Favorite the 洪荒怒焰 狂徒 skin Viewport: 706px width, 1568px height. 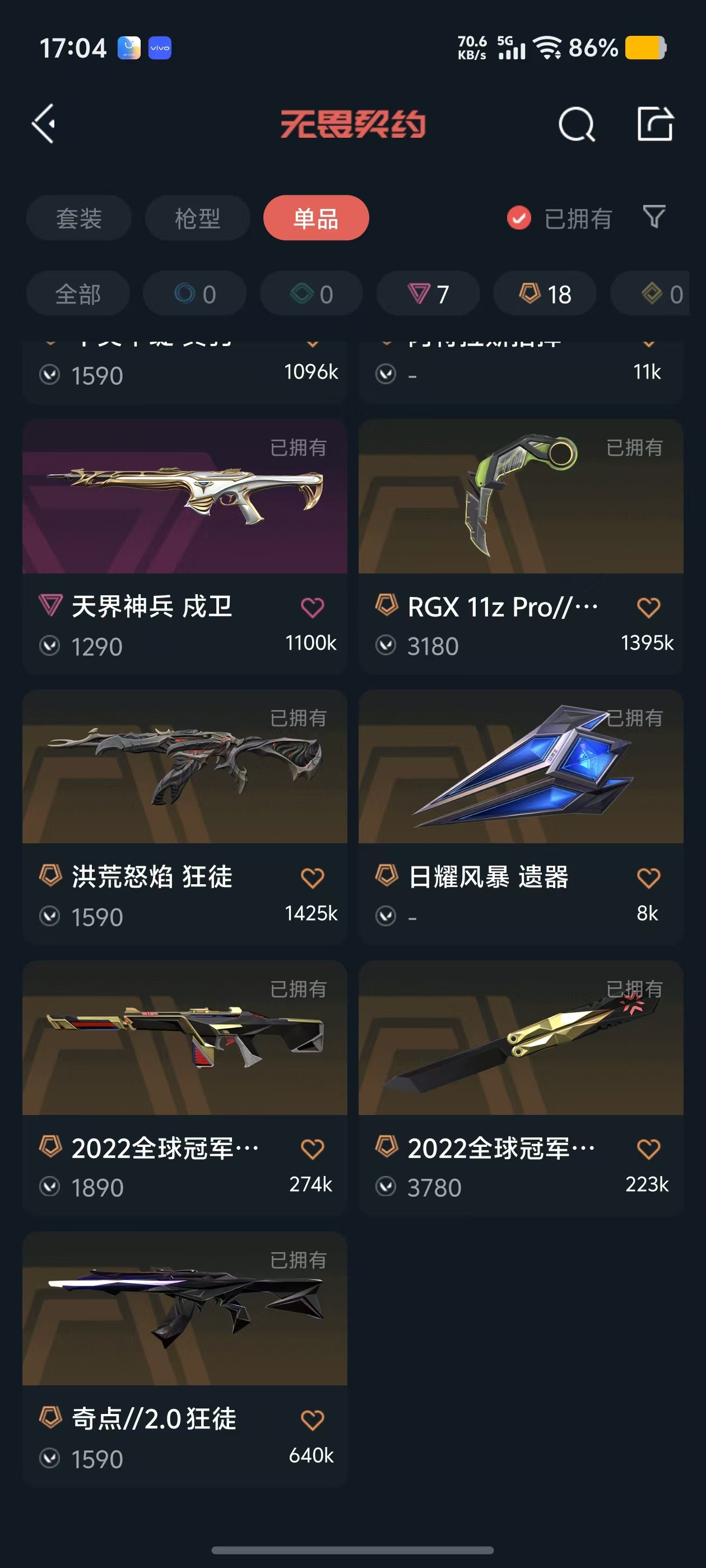pyautogui.click(x=313, y=878)
